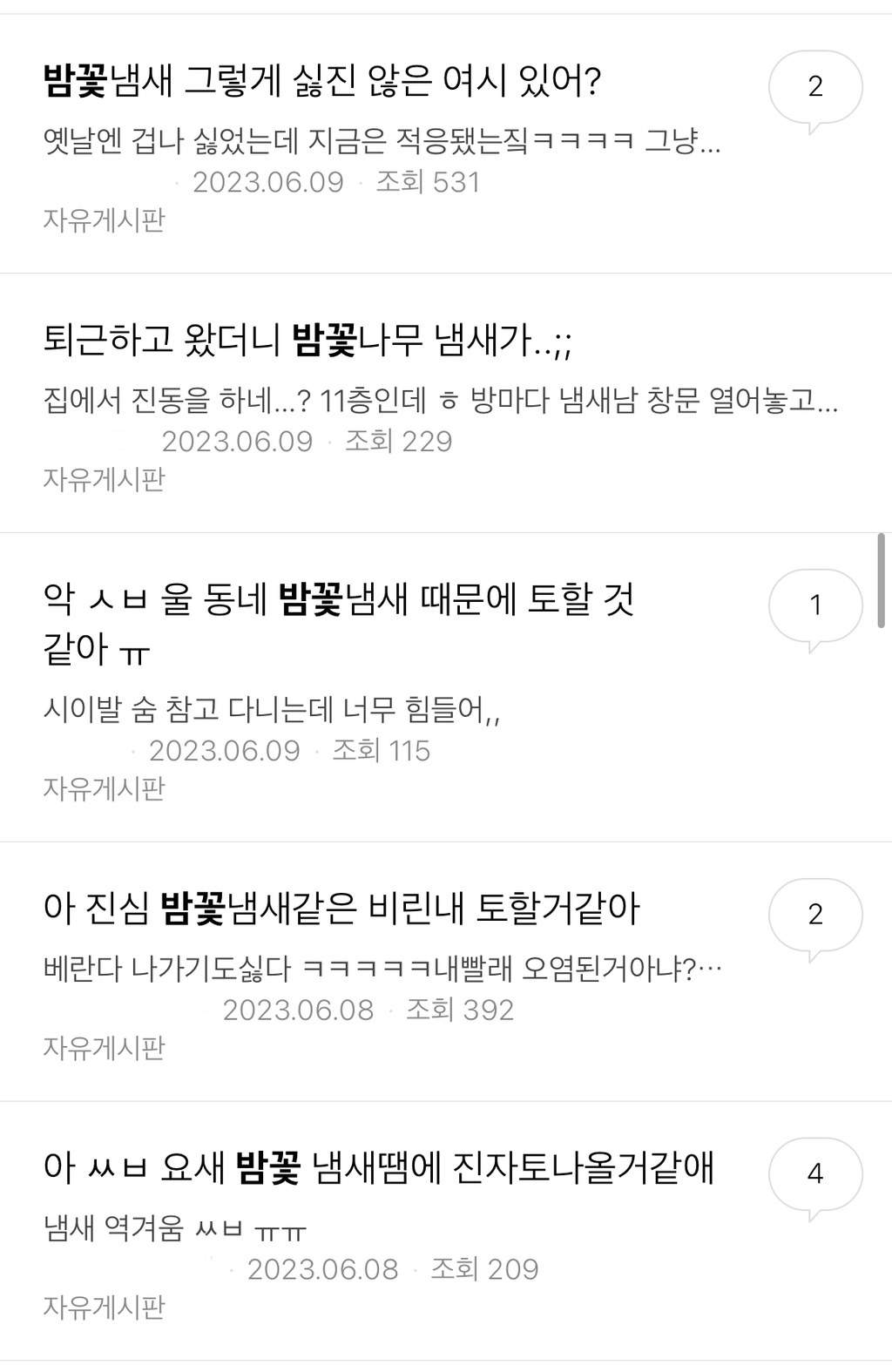The height and width of the screenshot is (1372, 892).
Task: View 4 comments on '진자토나올거같애' post
Action: coord(814,1173)
